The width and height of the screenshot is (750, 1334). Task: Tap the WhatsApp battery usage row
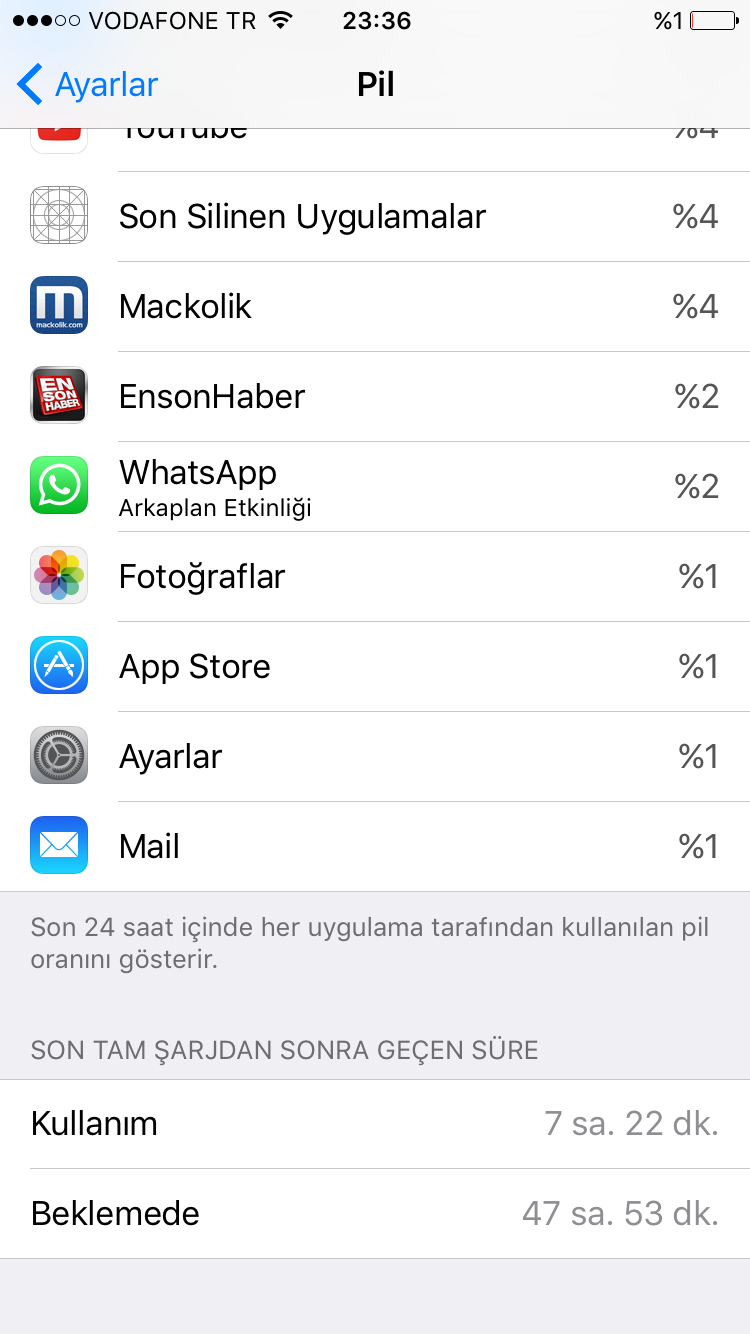[x=375, y=486]
